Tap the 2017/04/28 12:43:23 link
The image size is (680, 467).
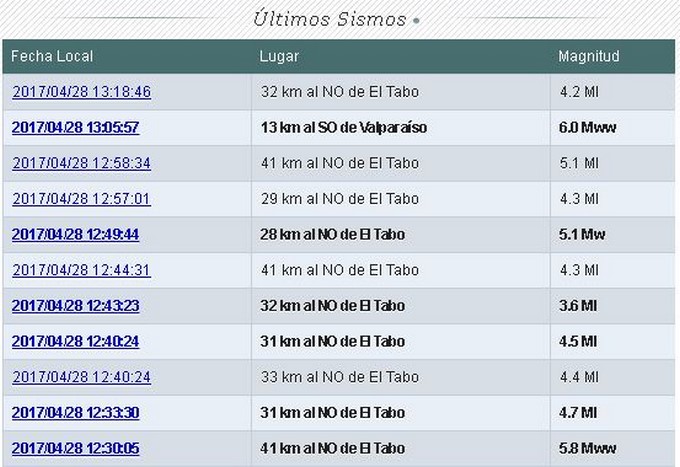click(x=75, y=306)
